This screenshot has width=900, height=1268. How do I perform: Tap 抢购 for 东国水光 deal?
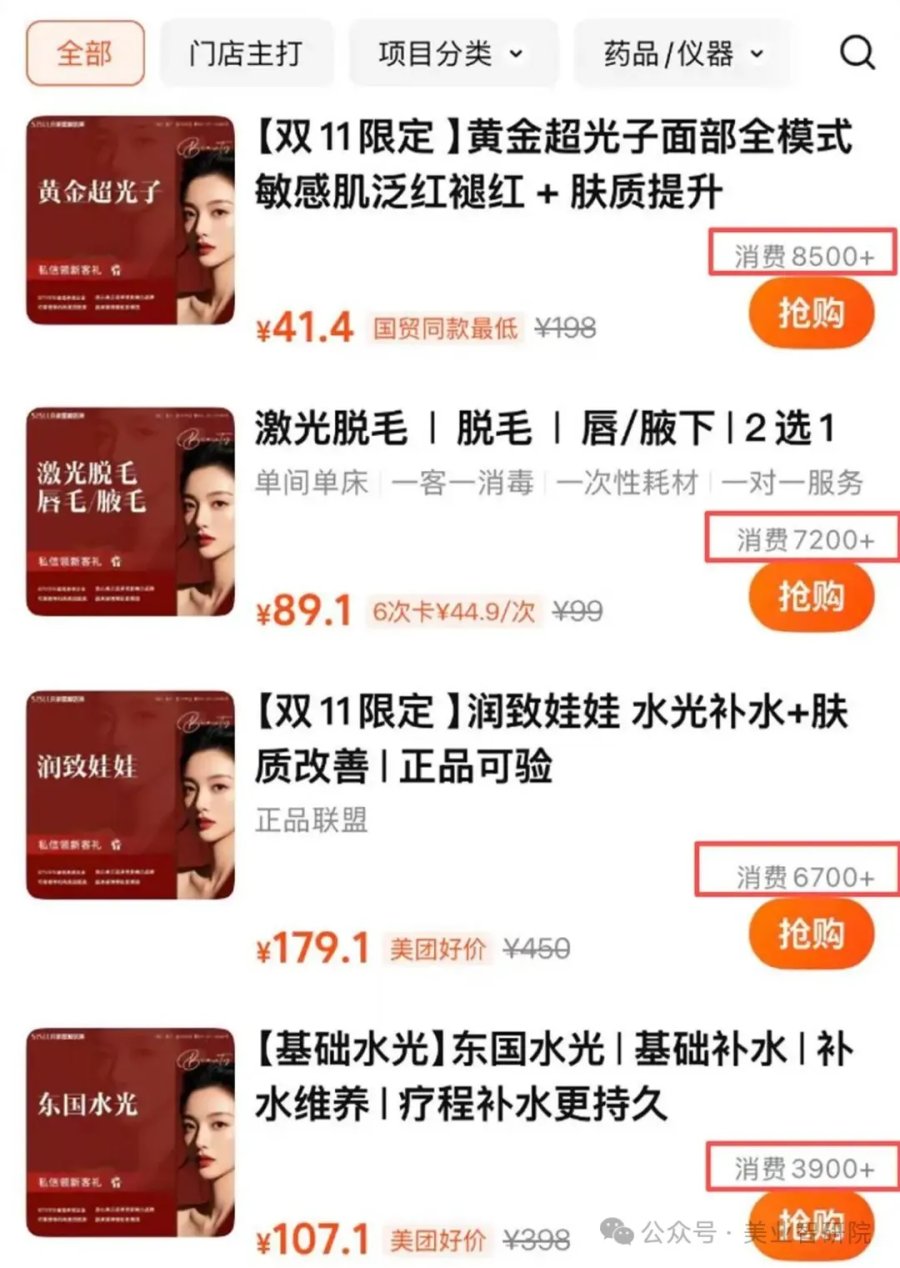(811, 1222)
